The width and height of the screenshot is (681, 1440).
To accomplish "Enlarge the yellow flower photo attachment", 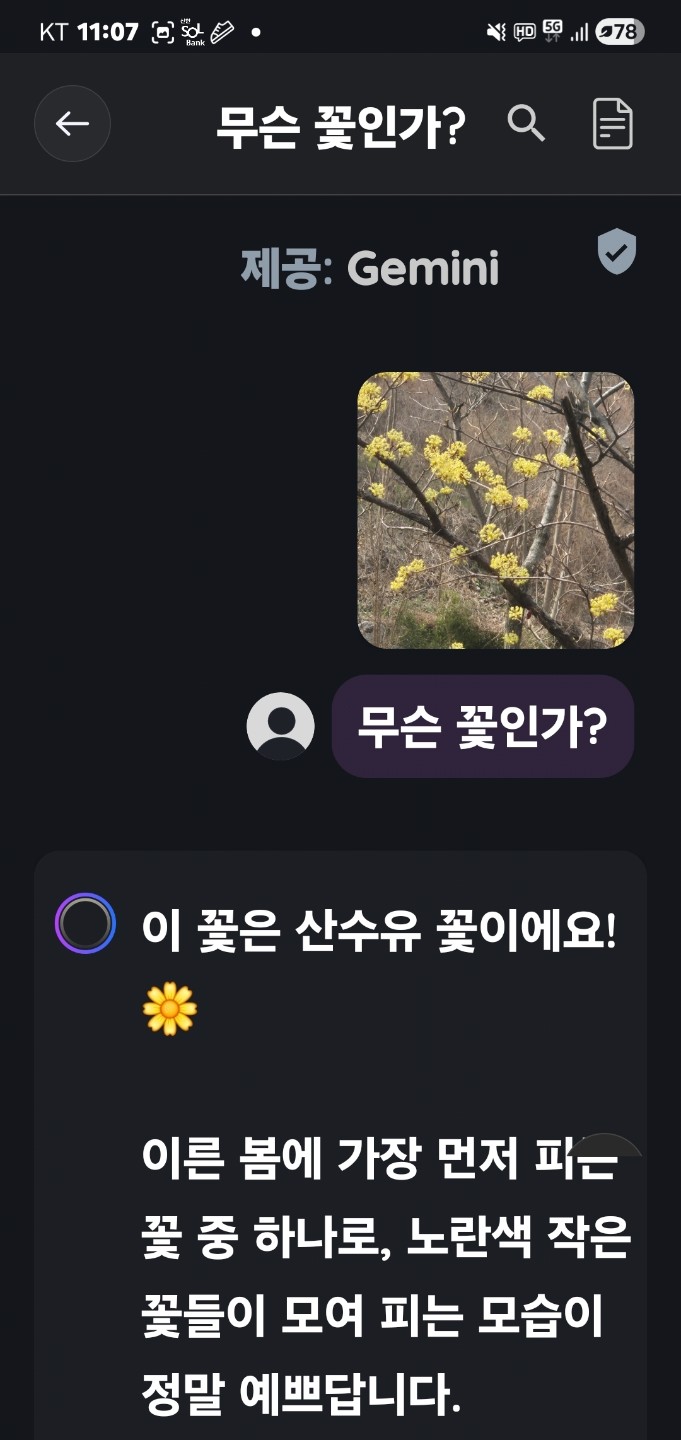I will (495, 510).
